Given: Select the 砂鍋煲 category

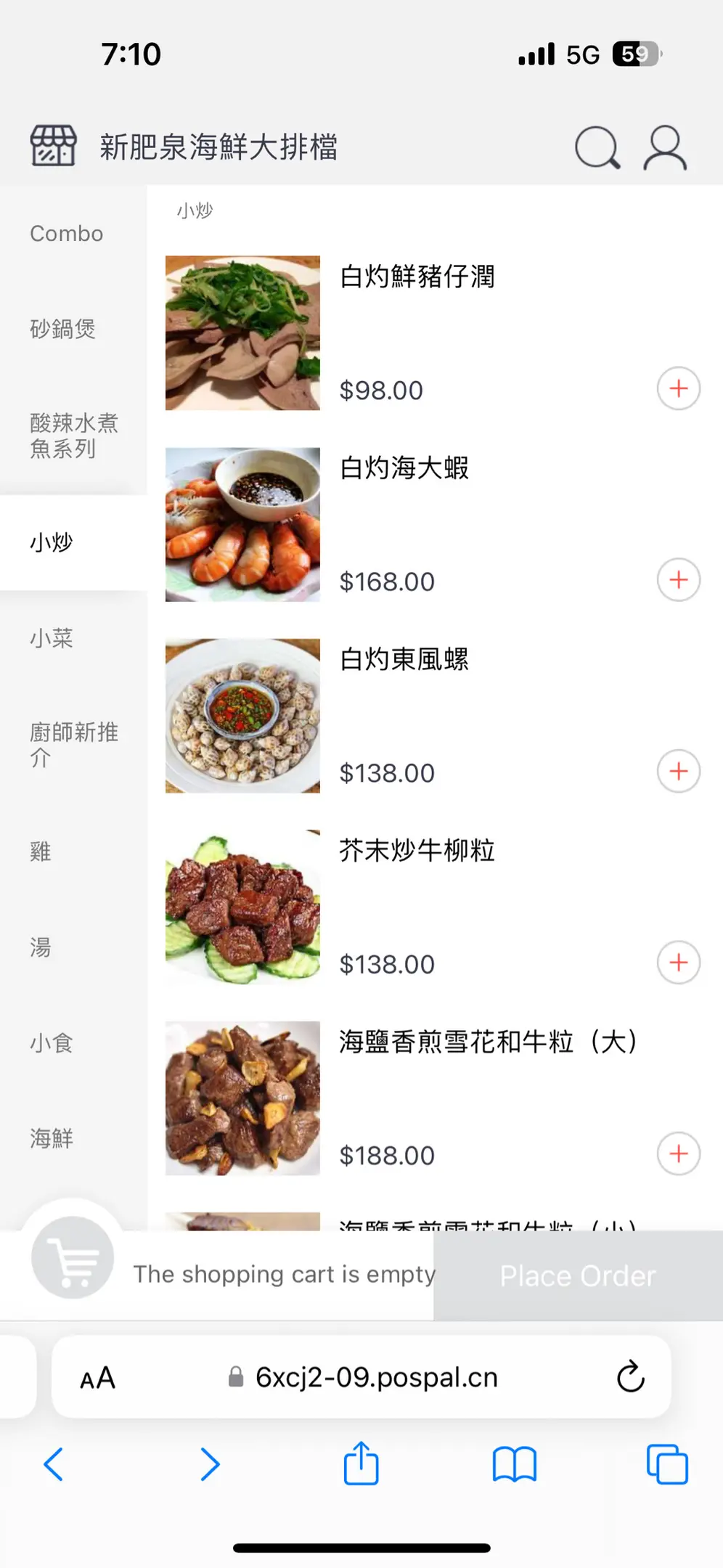Looking at the screenshot, I should point(63,329).
